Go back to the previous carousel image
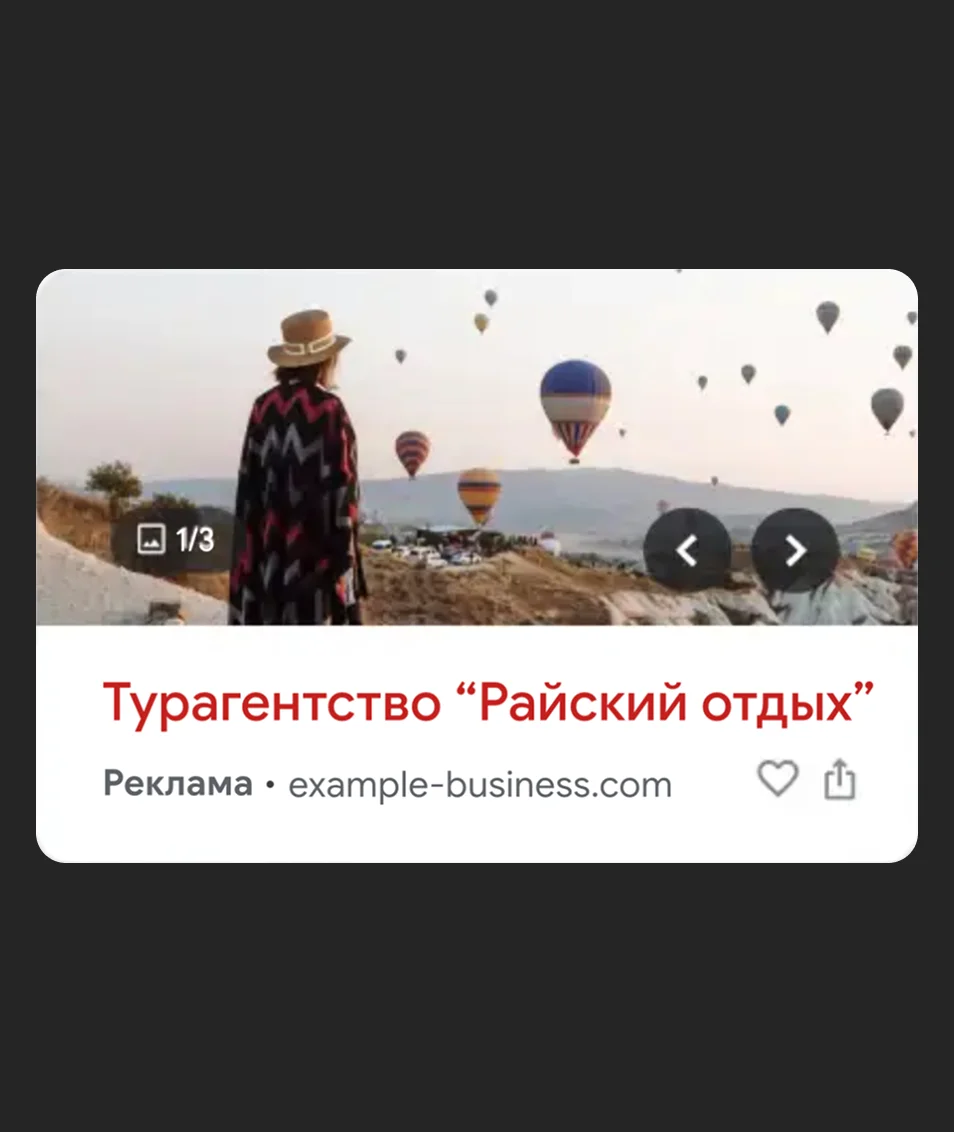The width and height of the screenshot is (954, 1132). (x=687, y=550)
